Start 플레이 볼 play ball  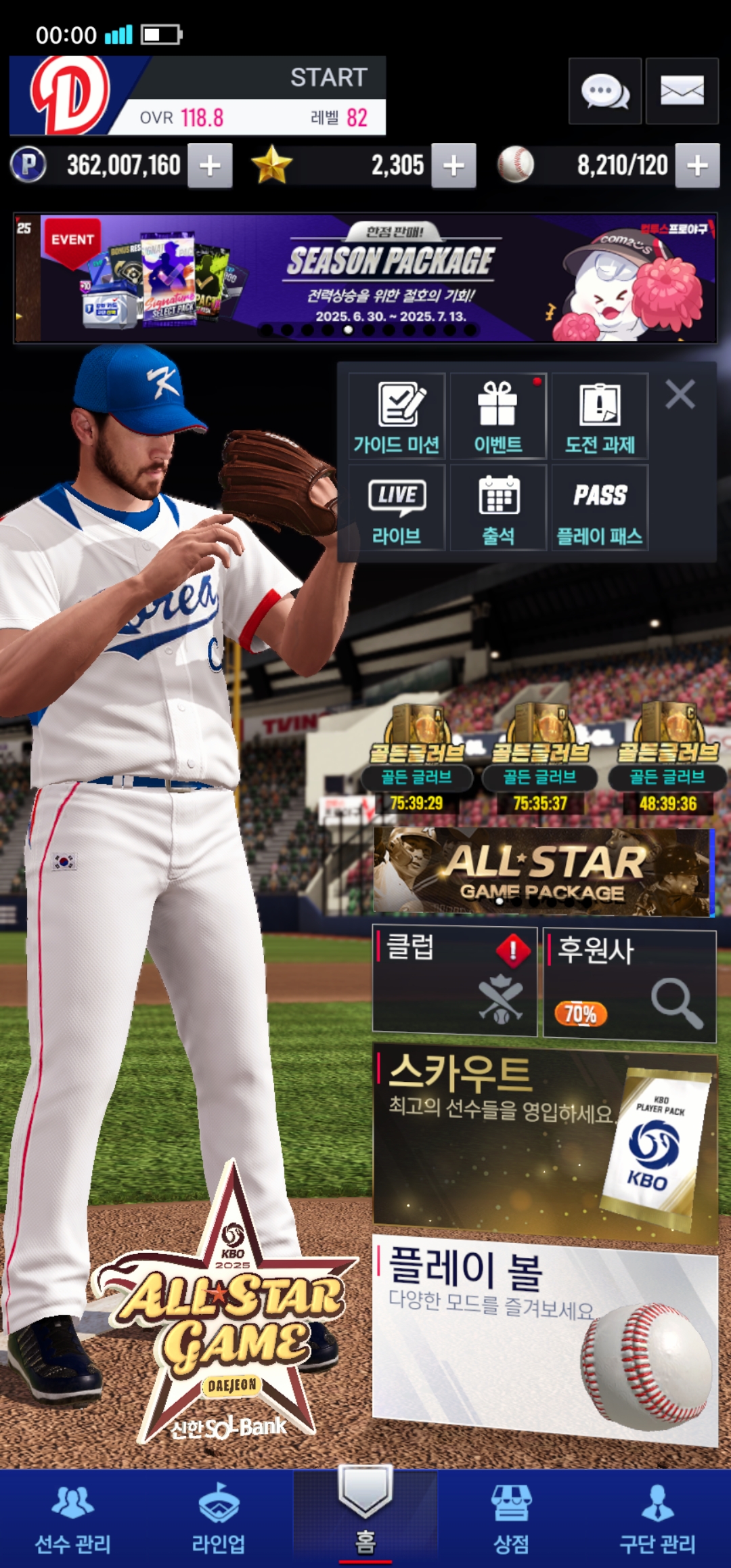(545, 1337)
